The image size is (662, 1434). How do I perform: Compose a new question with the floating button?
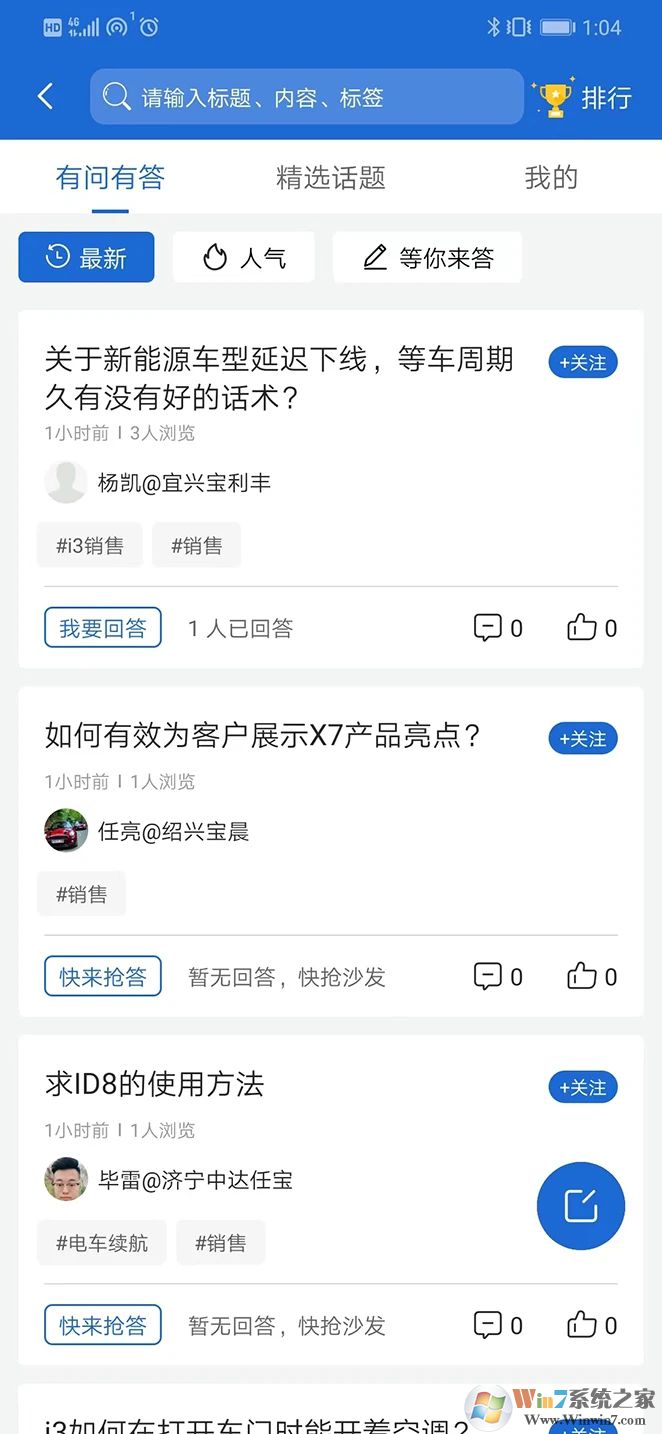tap(581, 1206)
